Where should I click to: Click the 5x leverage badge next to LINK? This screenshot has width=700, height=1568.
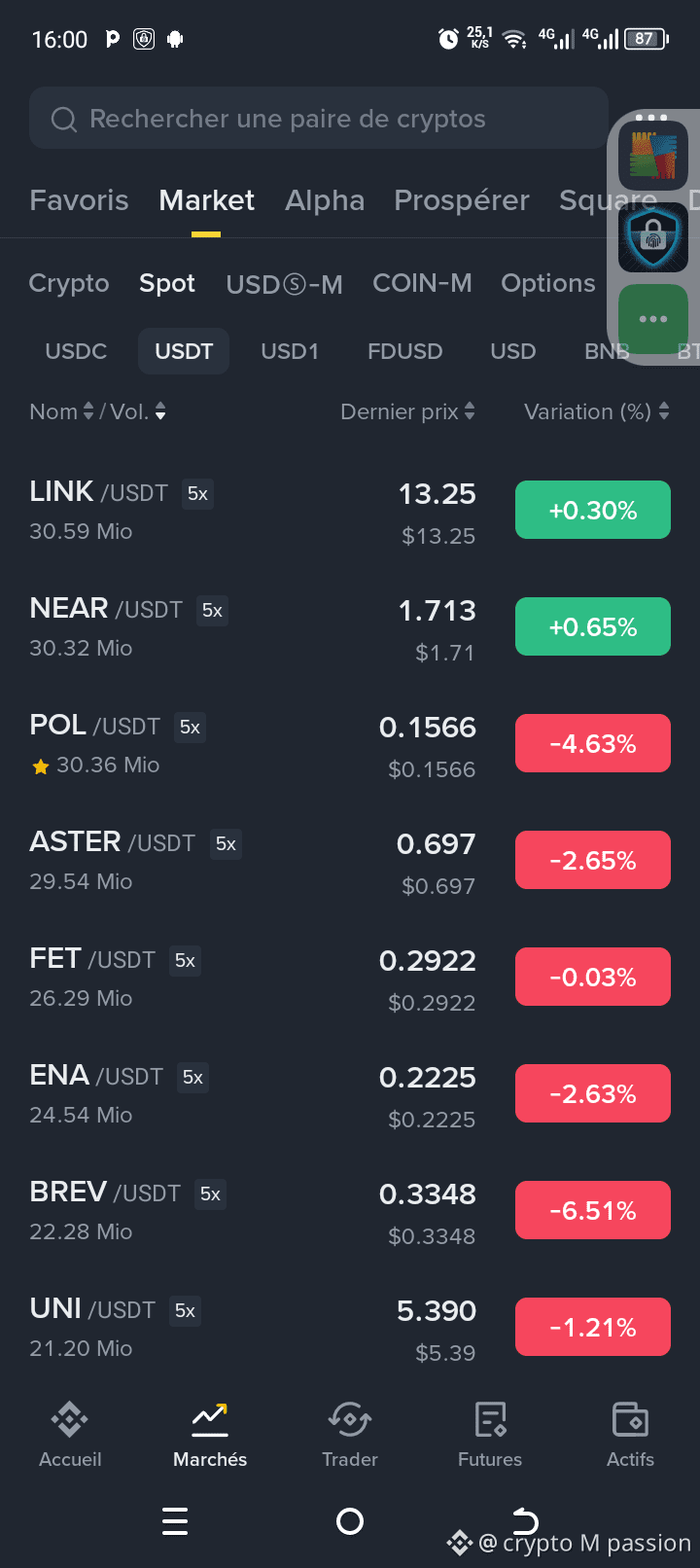pos(196,494)
